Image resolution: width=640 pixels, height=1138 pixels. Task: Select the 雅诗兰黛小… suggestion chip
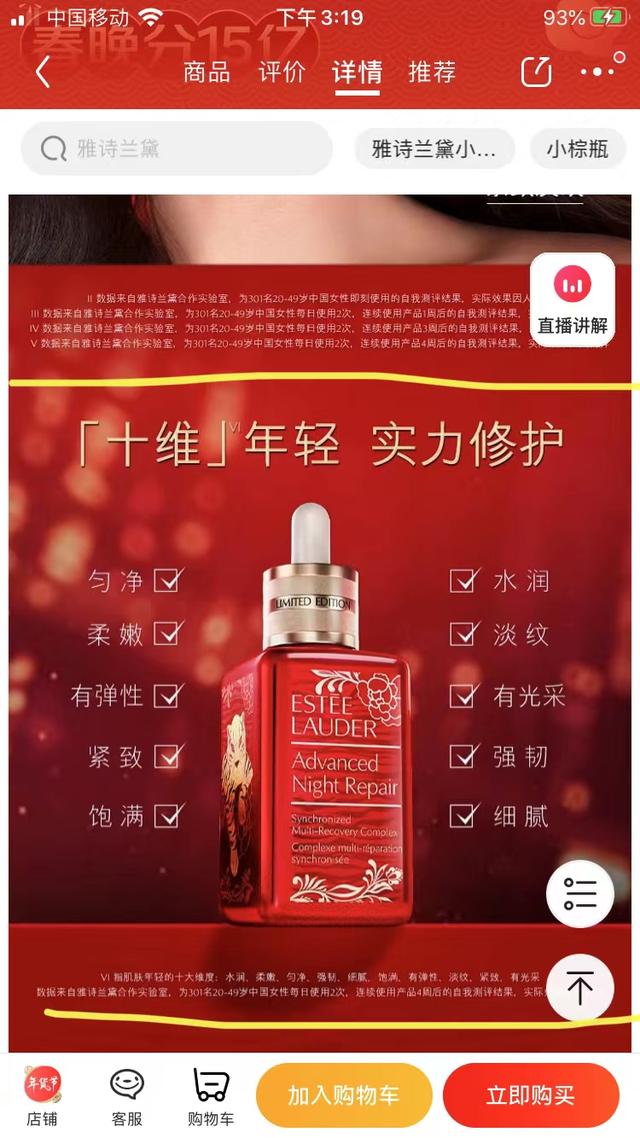[434, 149]
